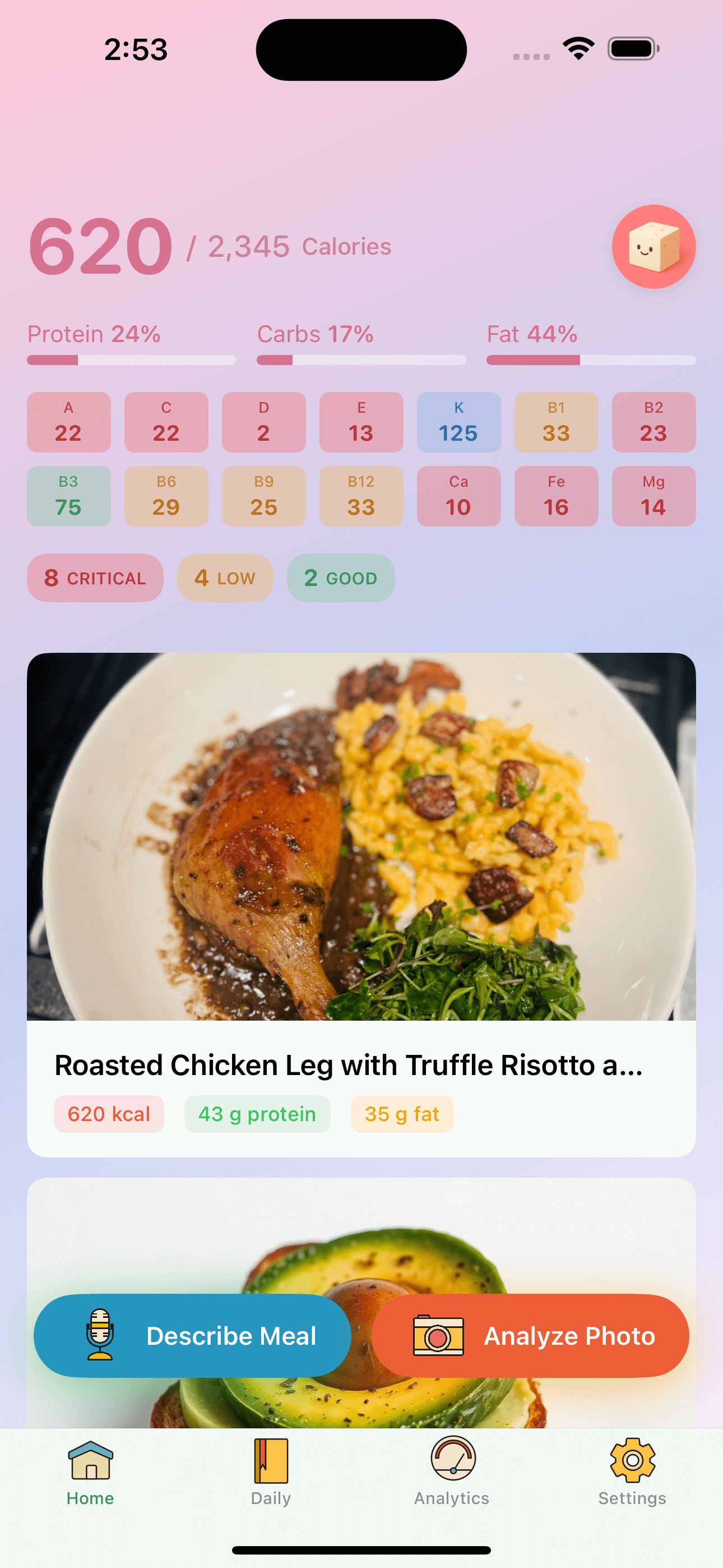Open the Roasted Chicken Leg meal card

pos(361,905)
